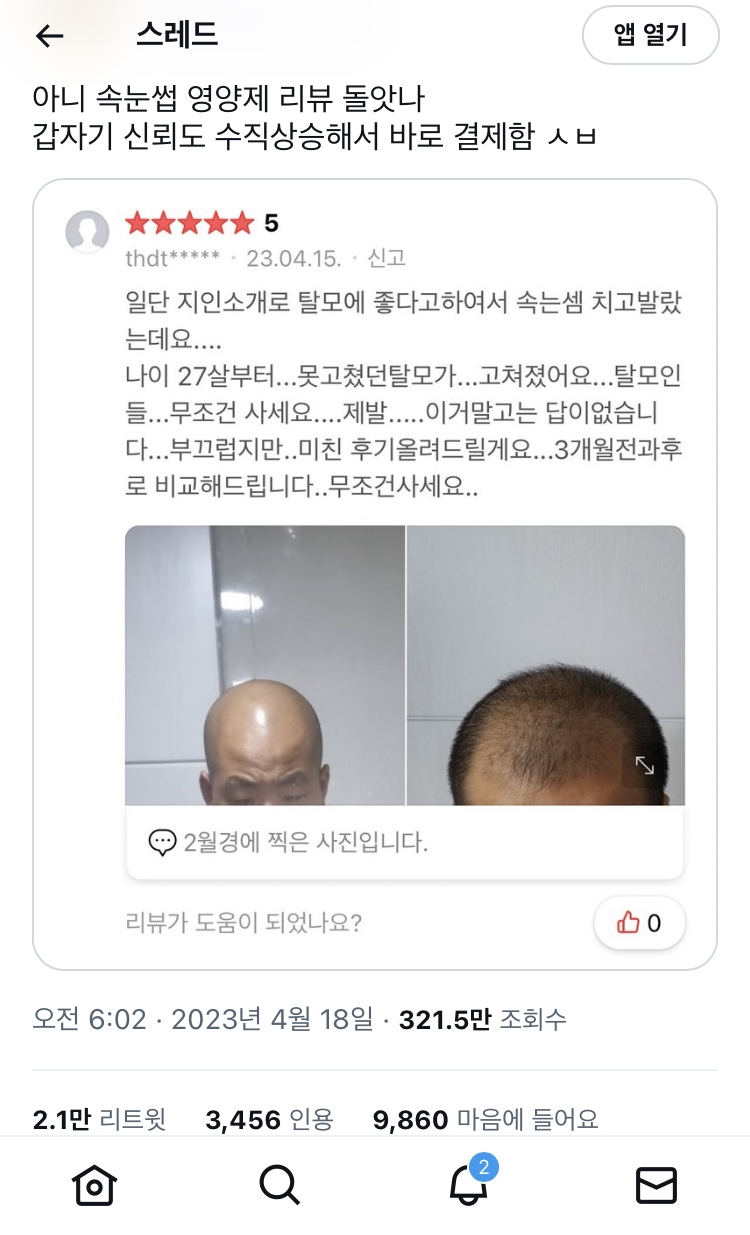This screenshot has width=750, height=1235.
Task: Open search with the magnifier icon
Action: click(x=280, y=1188)
